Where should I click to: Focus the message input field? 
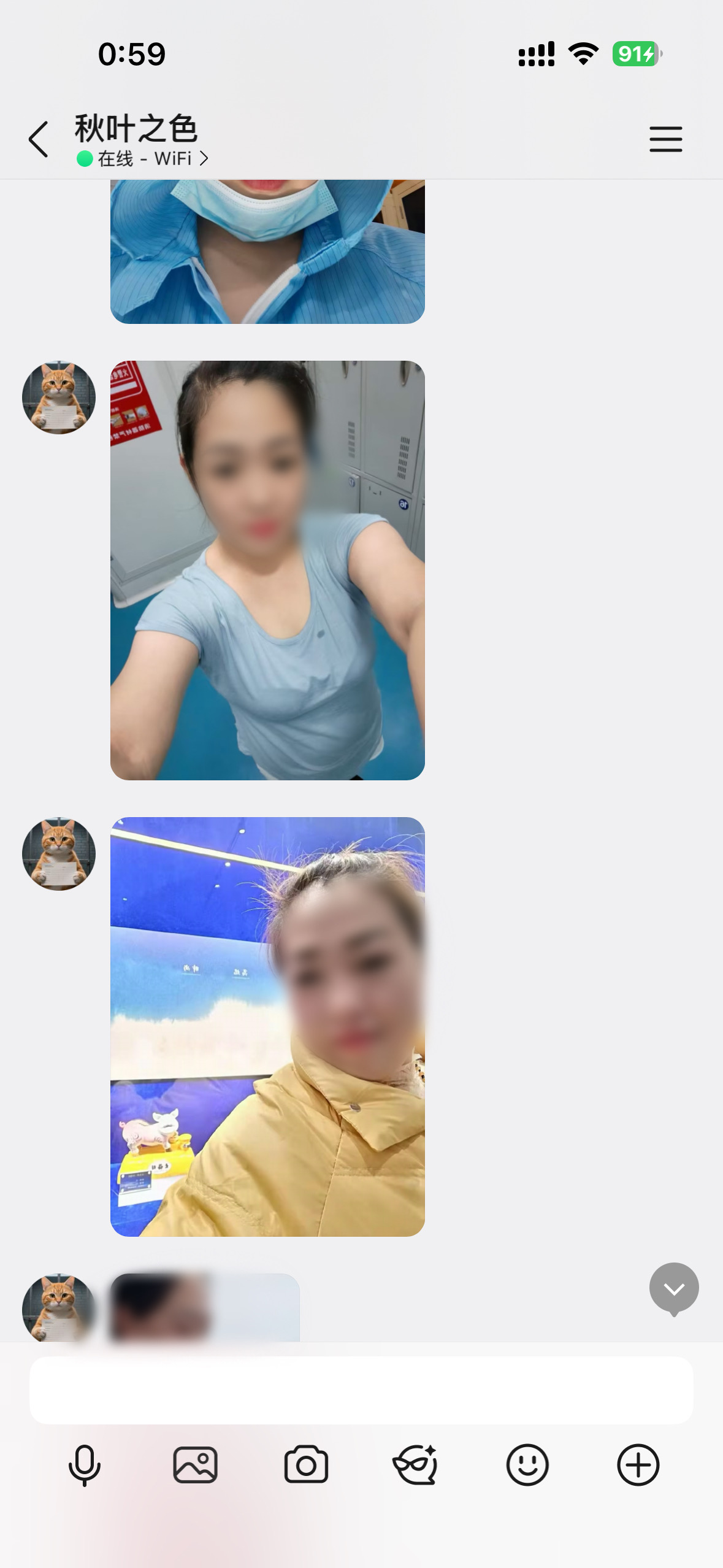pyautogui.click(x=361, y=1390)
